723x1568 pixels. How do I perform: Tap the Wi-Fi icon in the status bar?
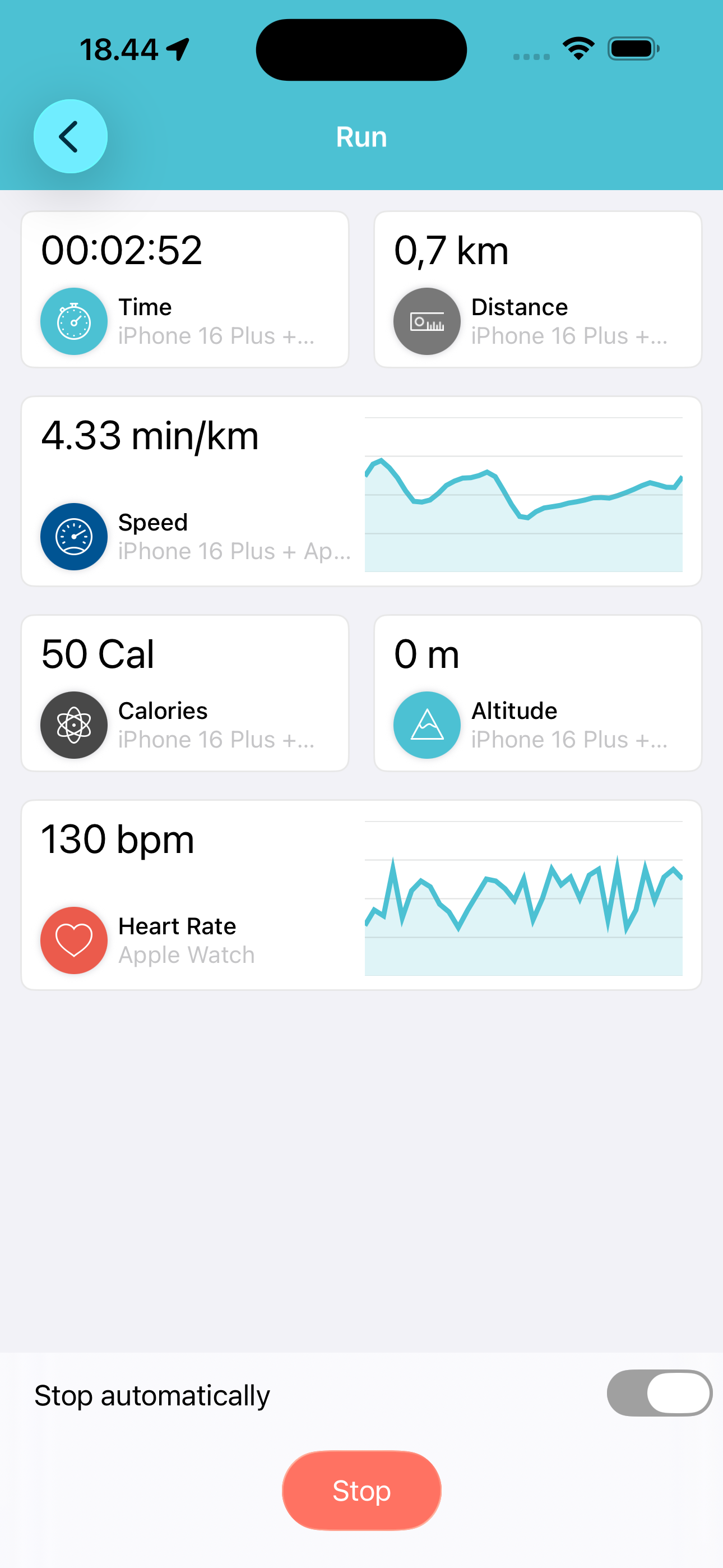(x=578, y=49)
